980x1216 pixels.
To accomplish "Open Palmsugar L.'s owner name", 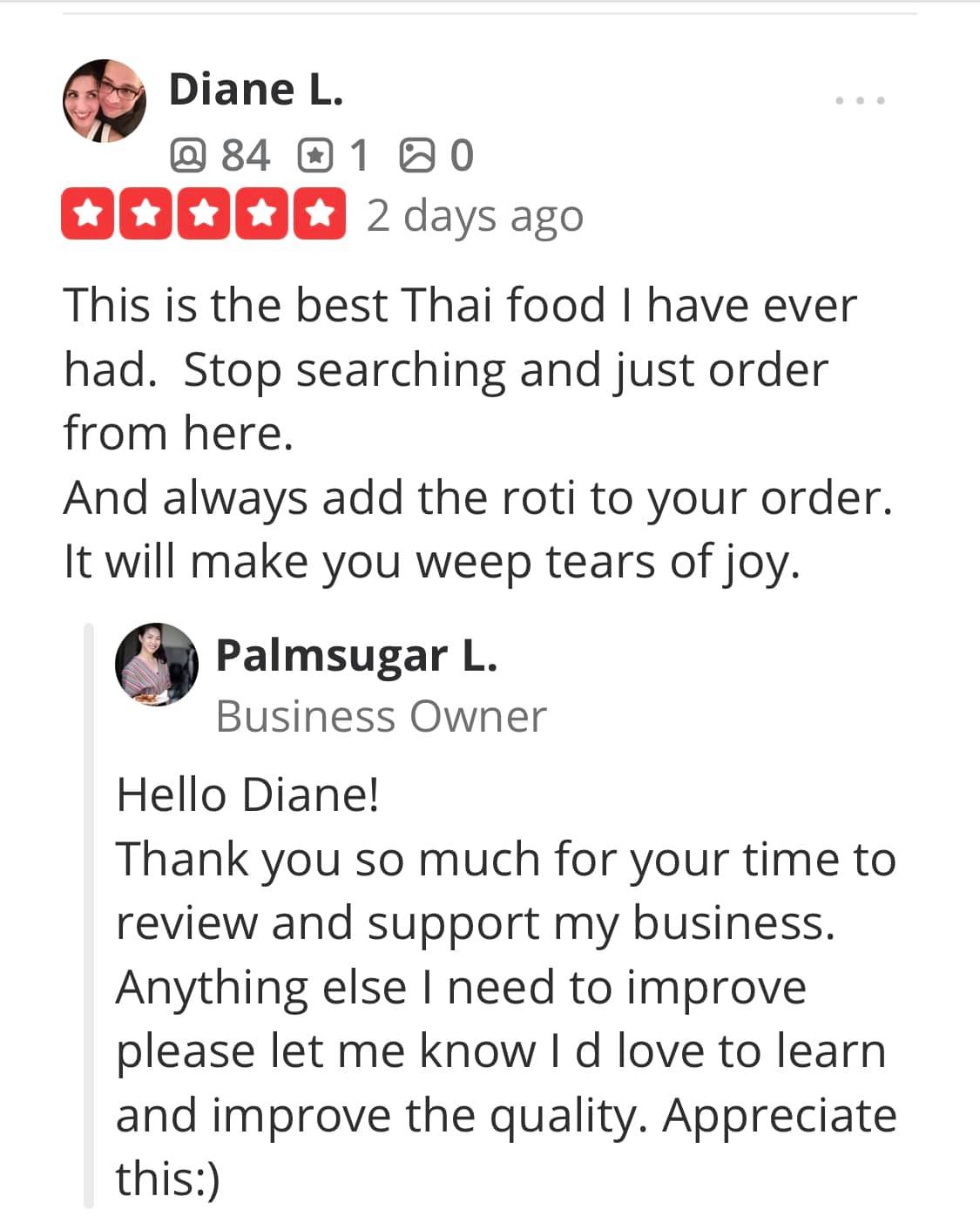I will click(x=356, y=656).
